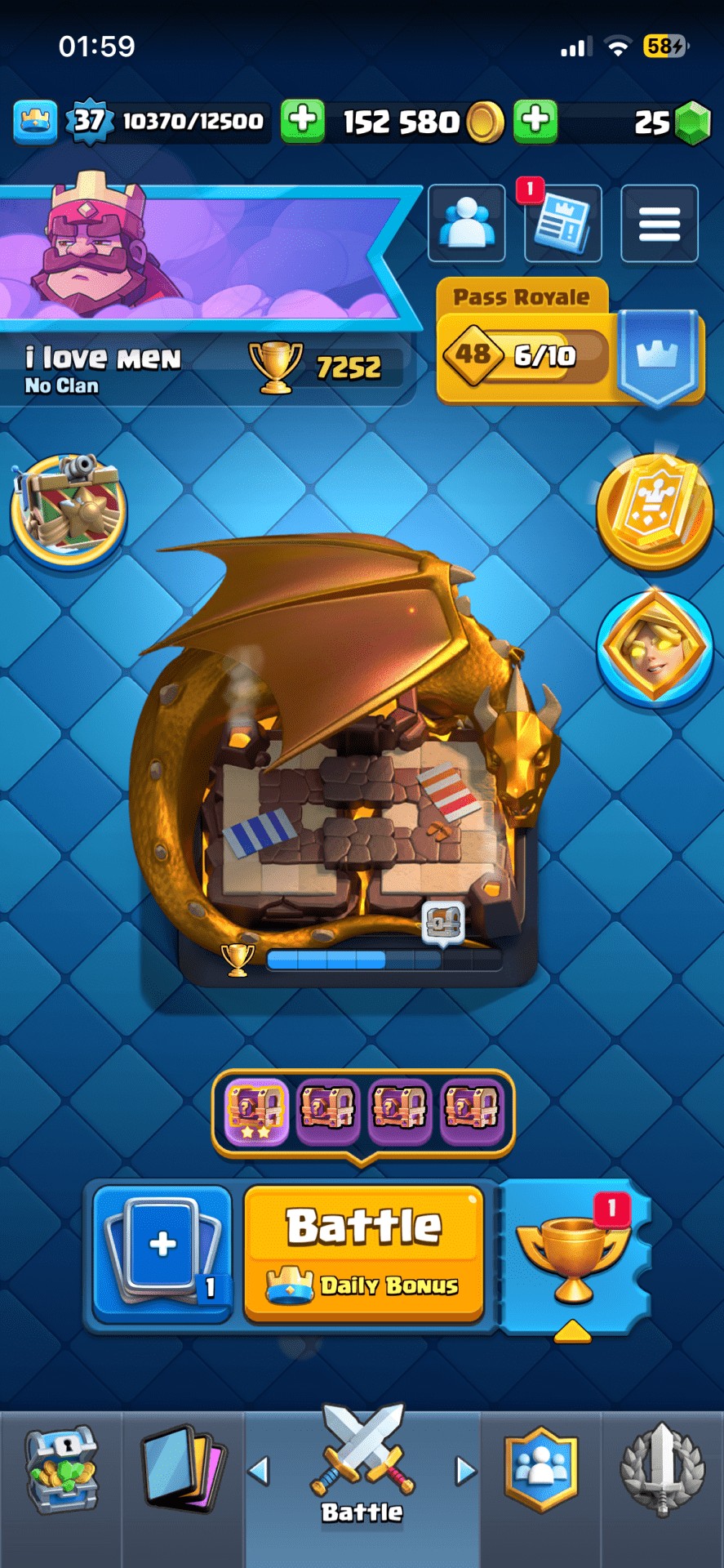The image size is (724, 1568).
Task: Open the hamburger menu
Action: click(659, 224)
